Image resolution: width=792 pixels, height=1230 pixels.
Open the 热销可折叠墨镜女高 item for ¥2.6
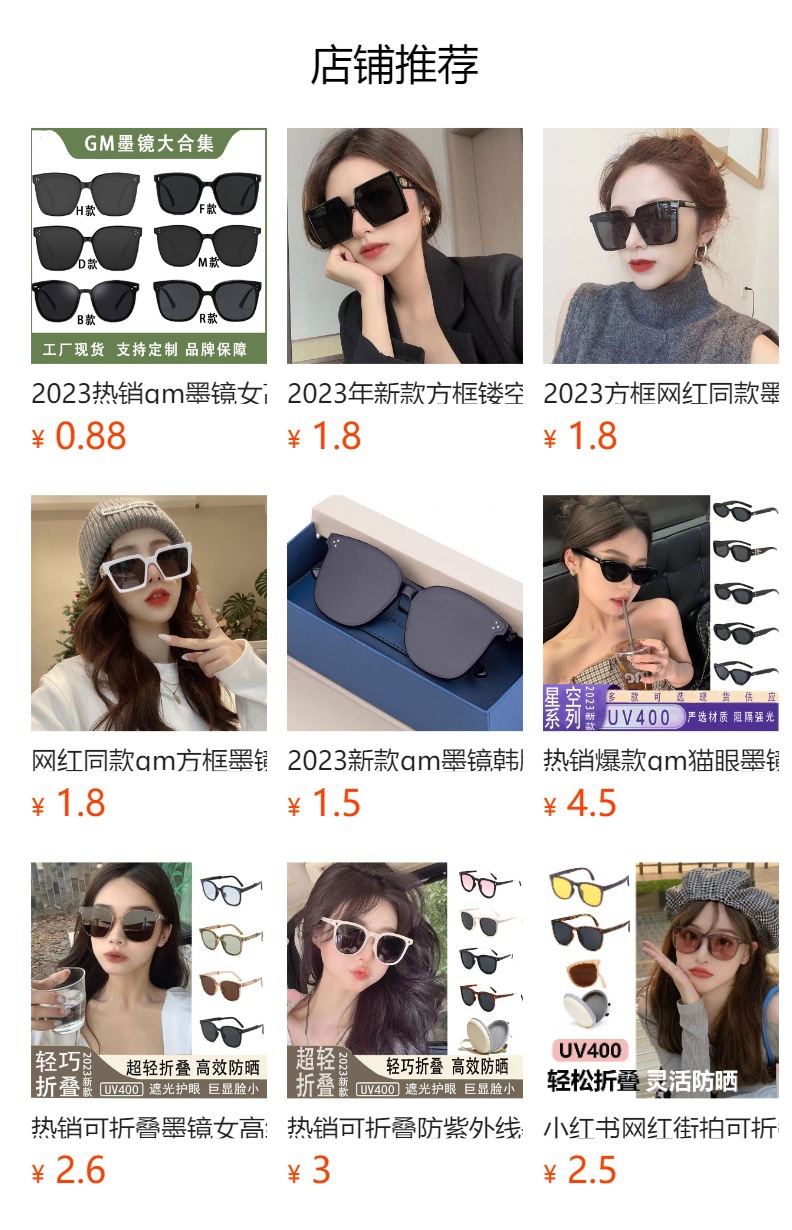148,979
